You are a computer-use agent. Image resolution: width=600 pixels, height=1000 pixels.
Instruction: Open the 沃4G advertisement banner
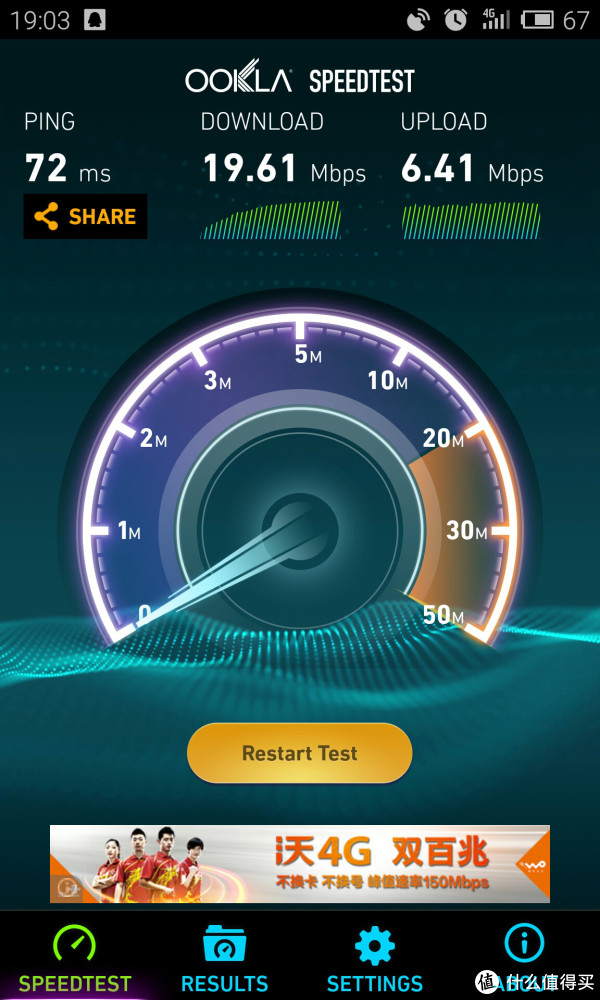click(x=299, y=864)
